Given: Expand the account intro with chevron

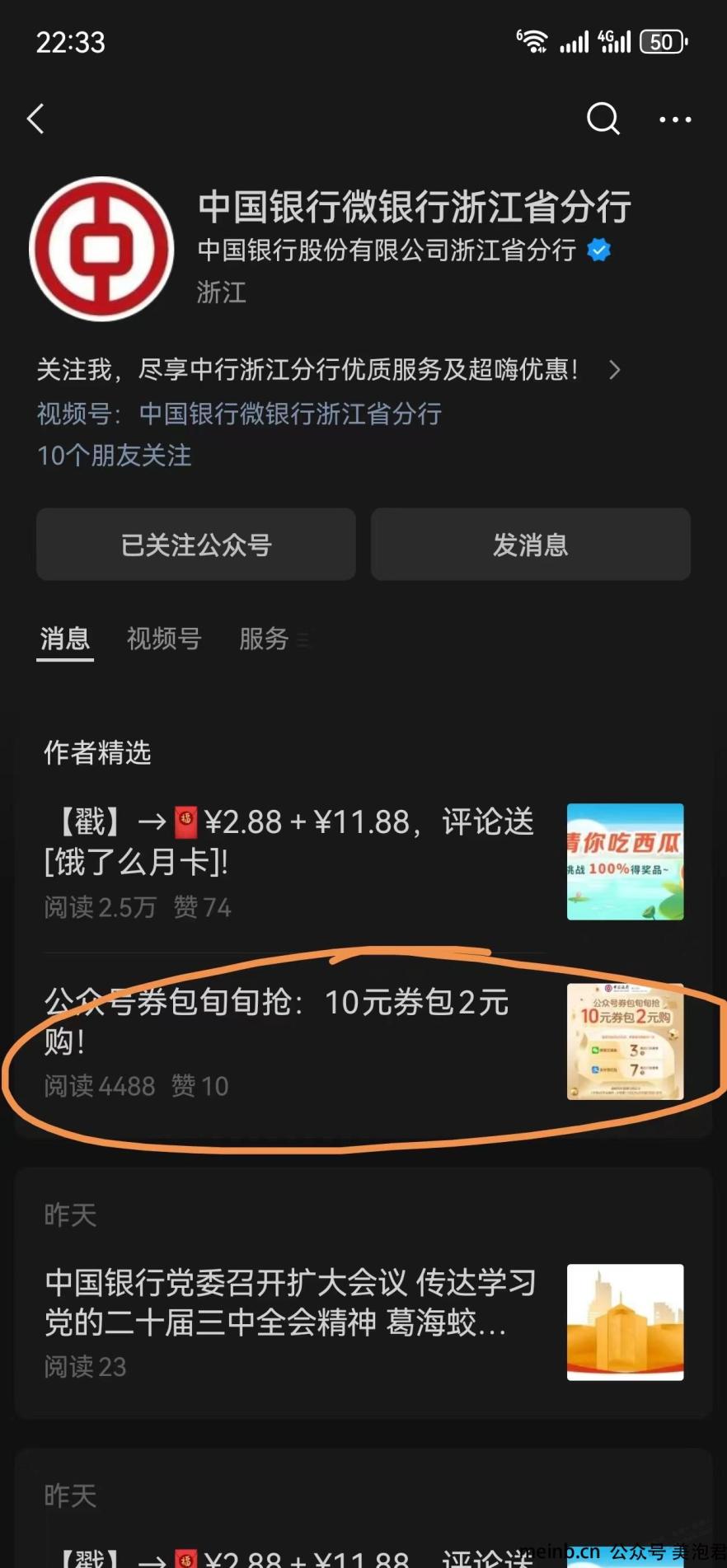Looking at the screenshot, I should (614, 370).
